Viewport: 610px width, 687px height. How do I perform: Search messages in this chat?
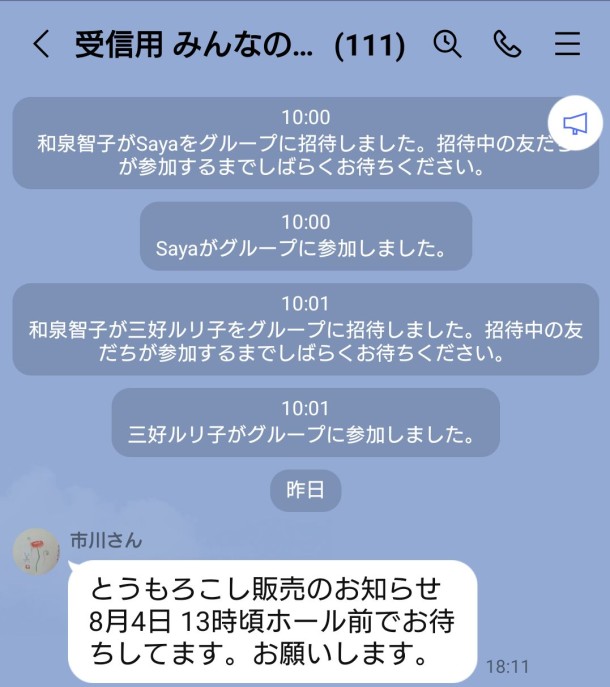click(447, 44)
